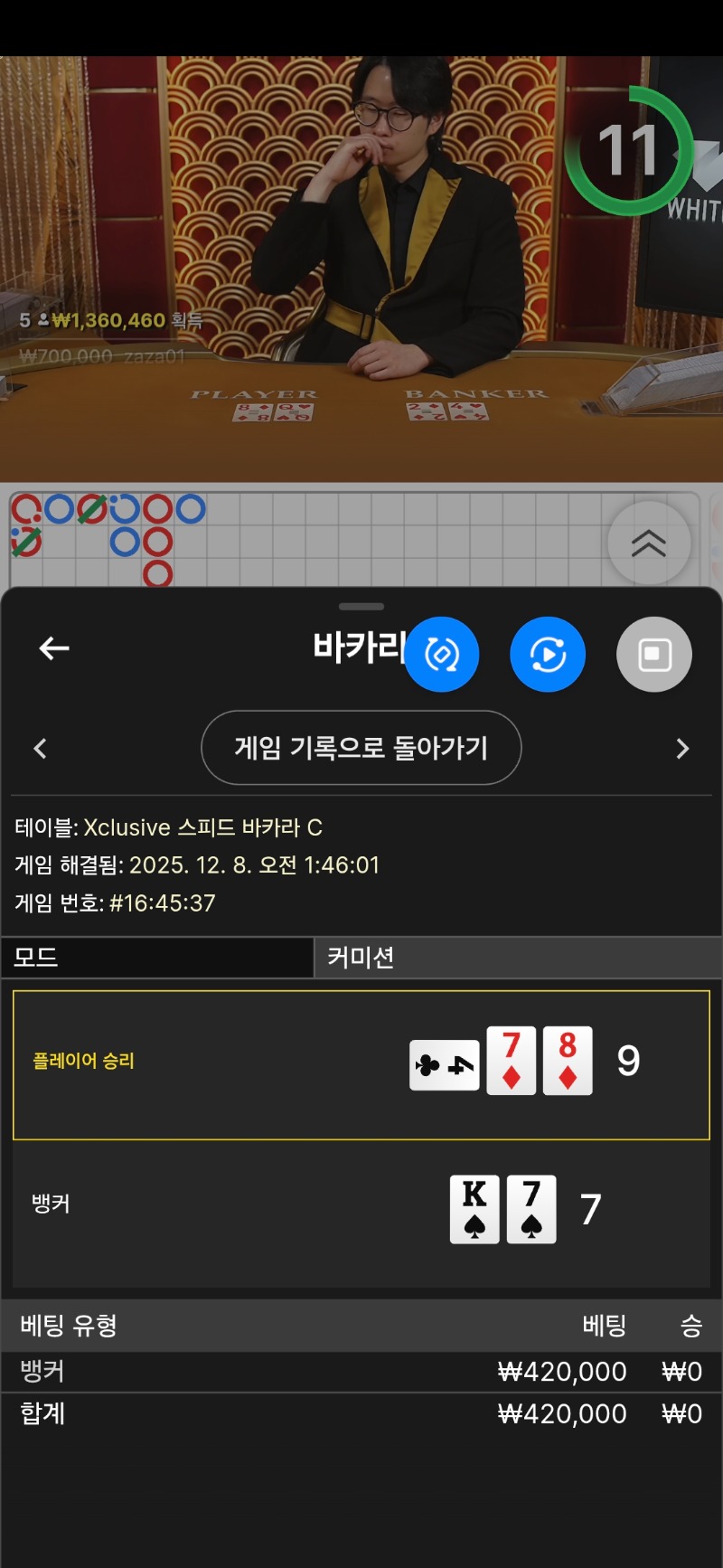
Task: Tap the gray stop square button
Action: coord(654,655)
